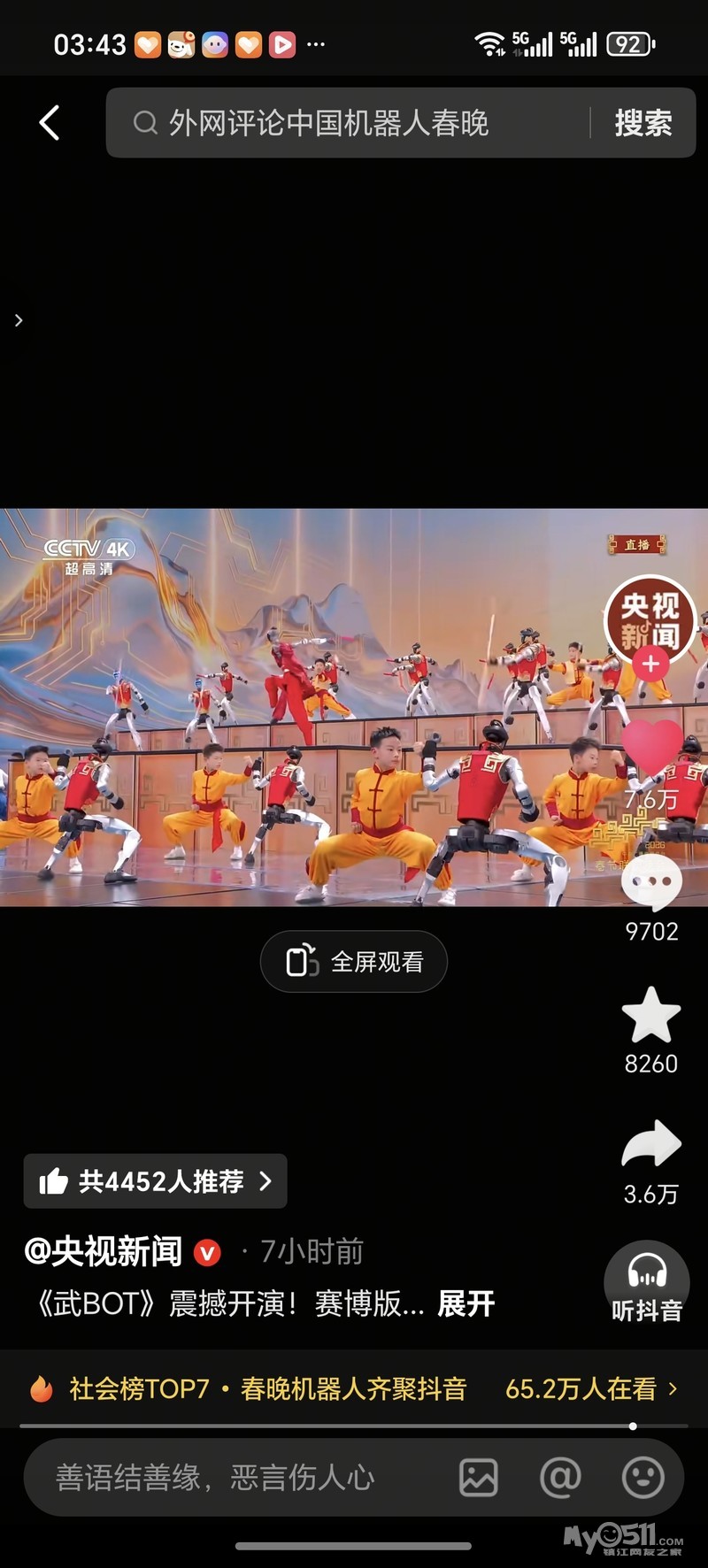Attach an image to the comment
Screen dimensions: 708x1568
tap(479, 1477)
